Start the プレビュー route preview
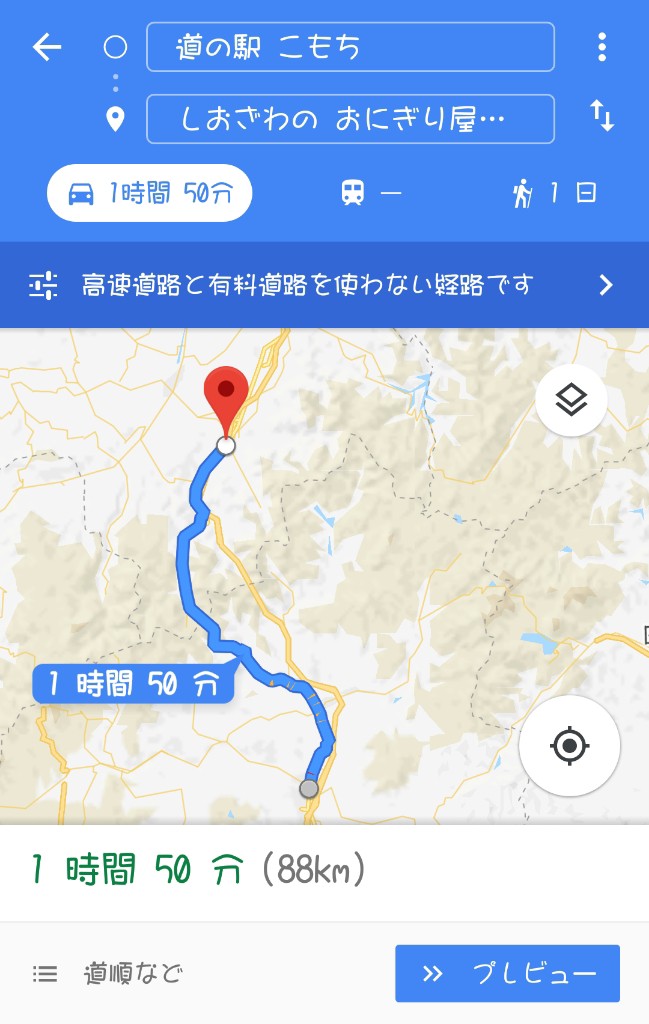649x1024 pixels. coord(507,973)
